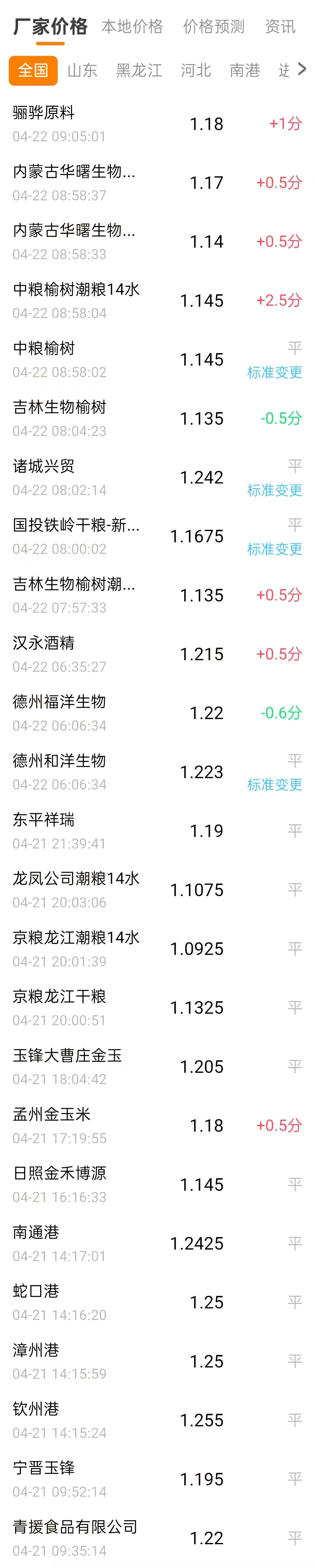Filter prices by 黑龙江
Image resolution: width=315 pixels, height=1568 pixels.
[x=139, y=71]
